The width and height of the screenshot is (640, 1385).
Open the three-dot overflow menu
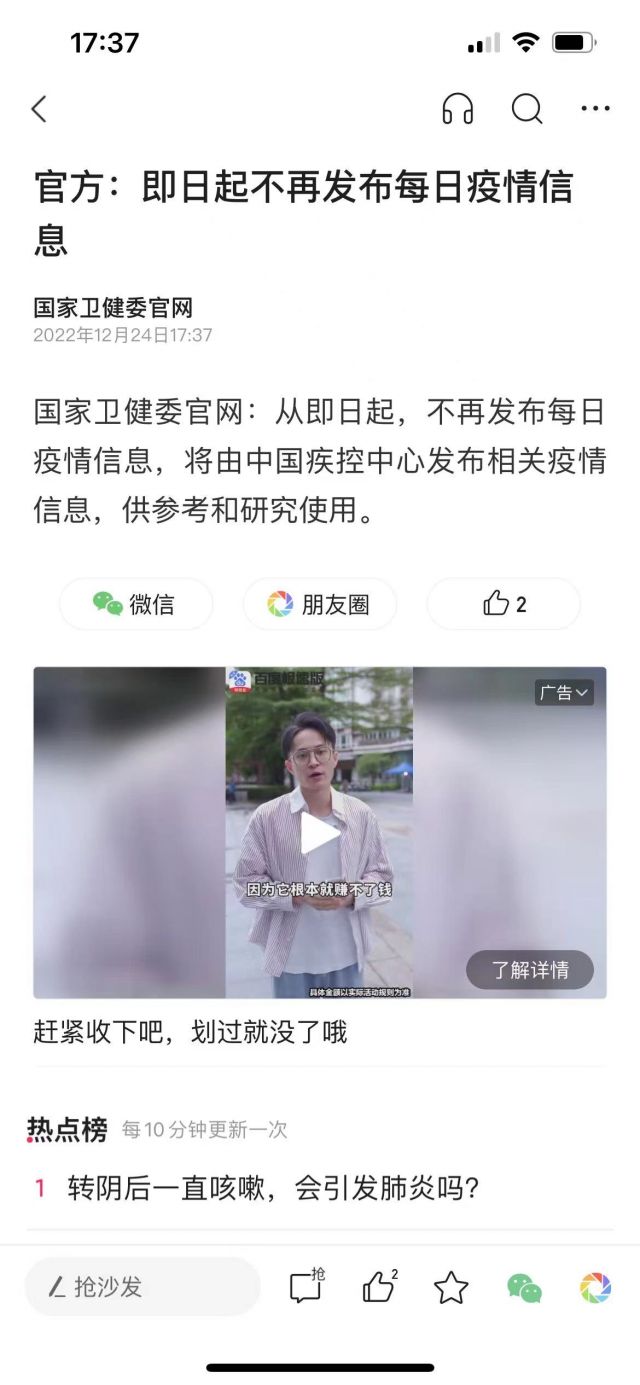pyautogui.click(x=595, y=109)
